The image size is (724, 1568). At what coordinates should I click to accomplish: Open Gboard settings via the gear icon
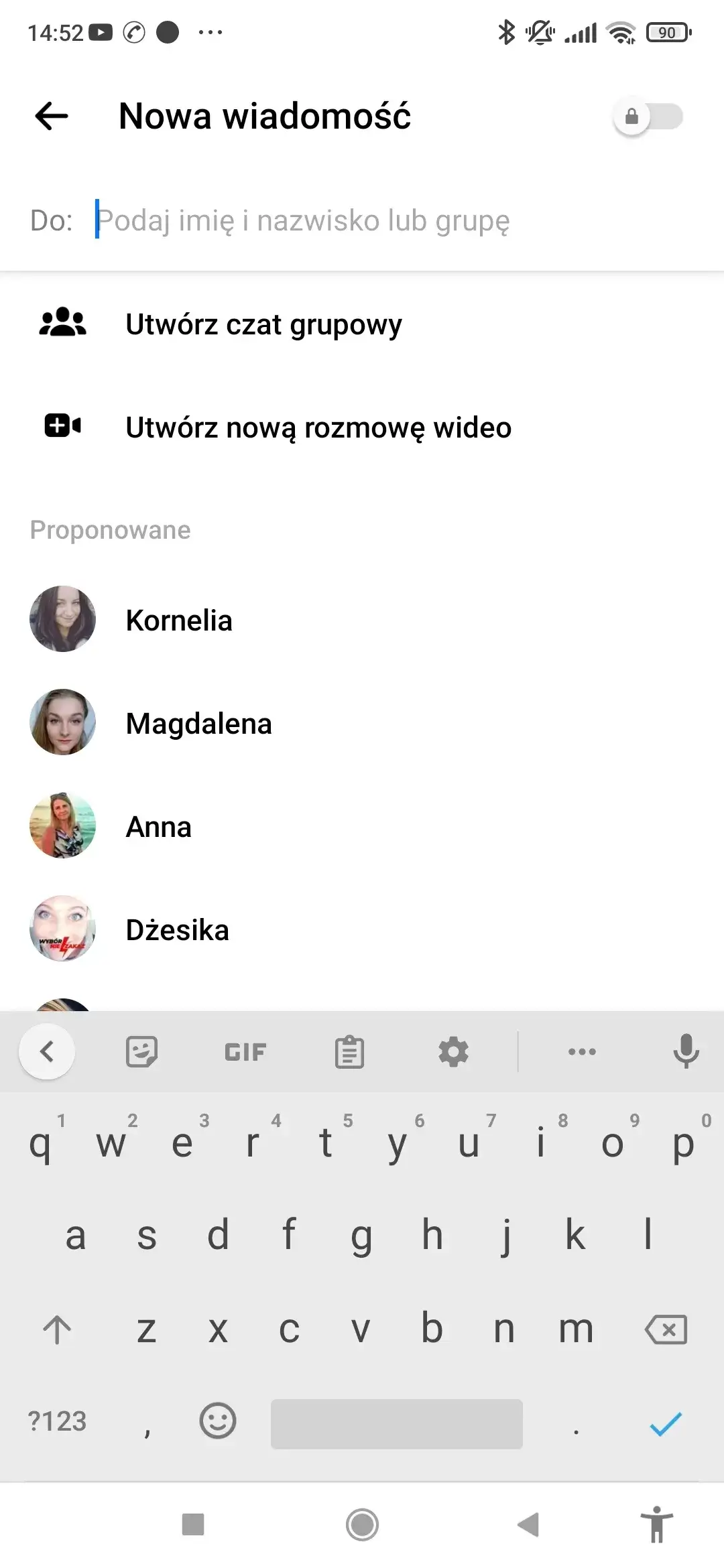(453, 1051)
